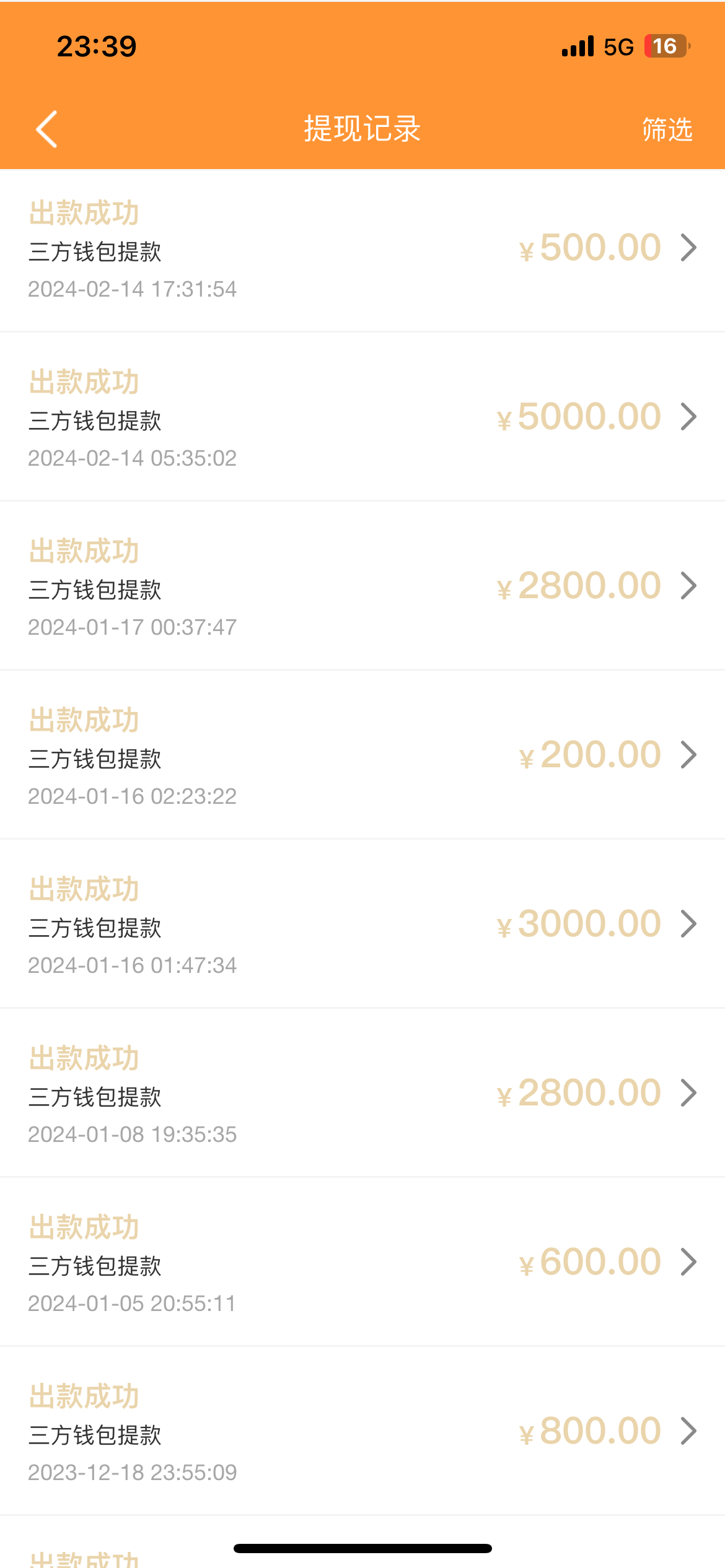View withdrawal dated 2024-01-08 19:35:35
The height and width of the screenshot is (1568, 725).
click(362, 1094)
